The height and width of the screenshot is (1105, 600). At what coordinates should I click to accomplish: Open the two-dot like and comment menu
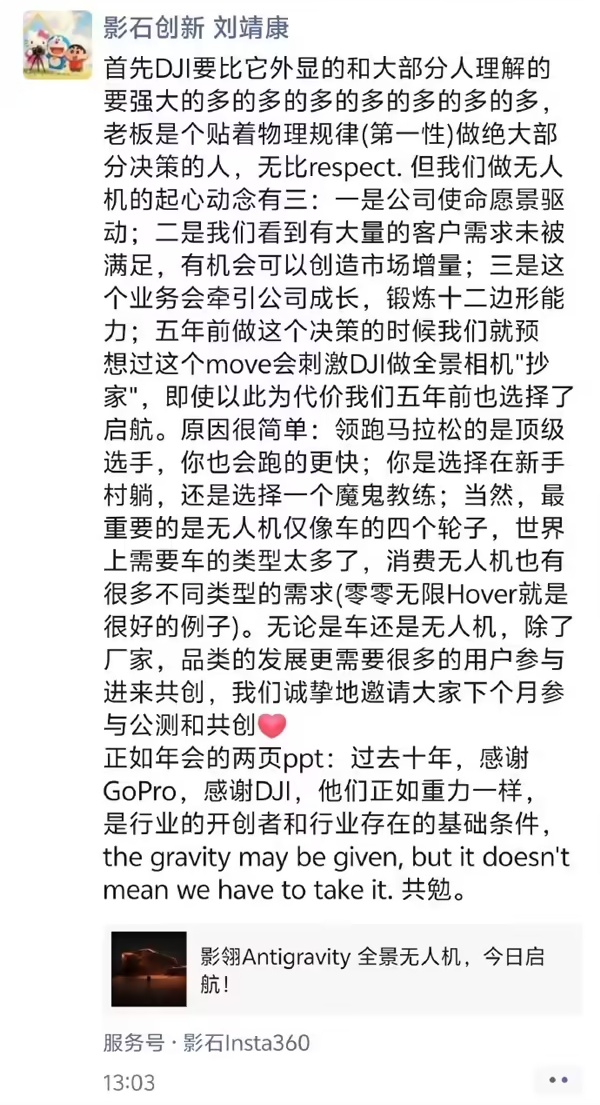click(558, 1080)
